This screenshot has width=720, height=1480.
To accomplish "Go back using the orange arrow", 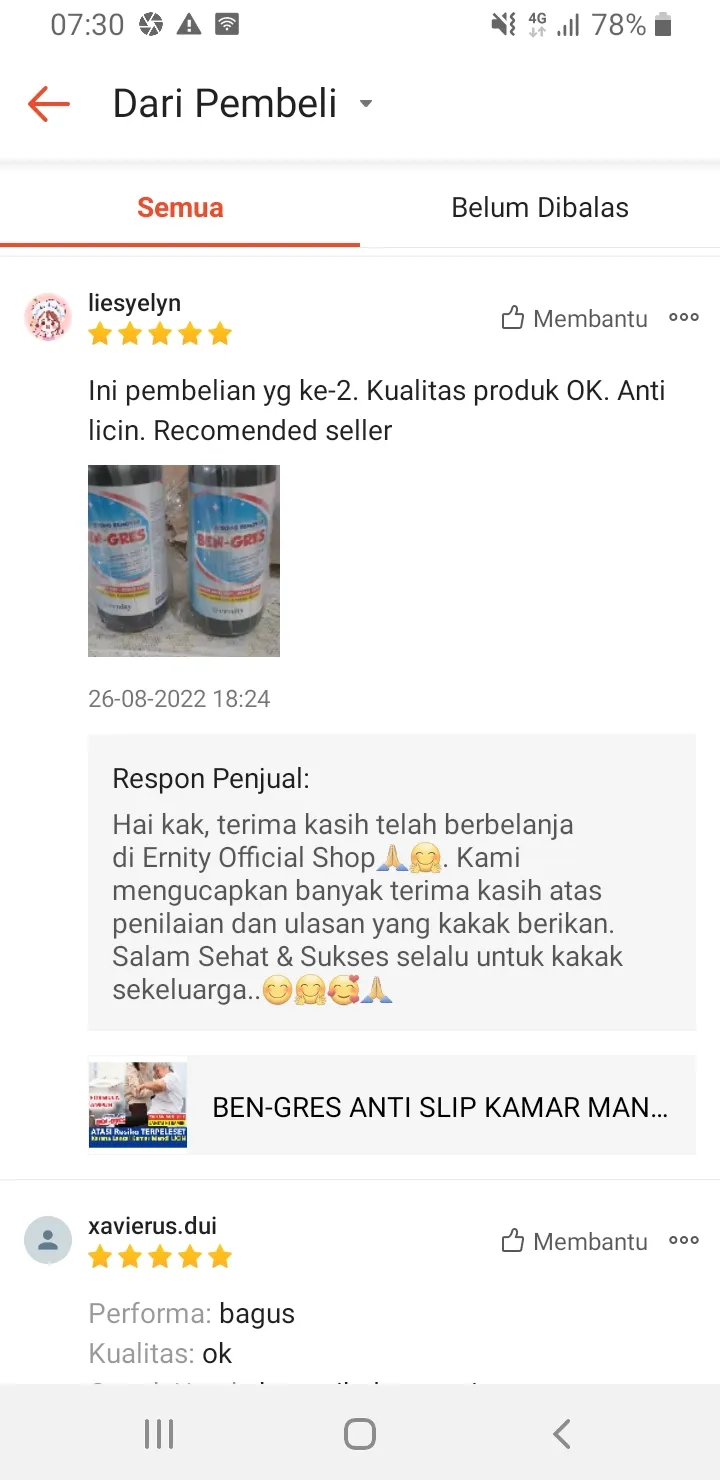I will point(48,104).
